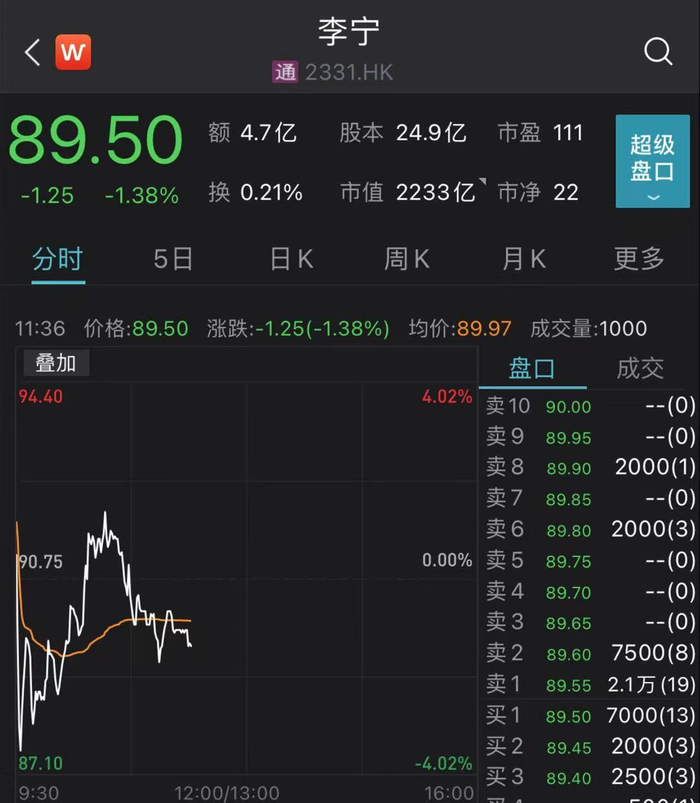Open stock search magnifier
This screenshot has height=803, width=700.
click(x=658, y=51)
